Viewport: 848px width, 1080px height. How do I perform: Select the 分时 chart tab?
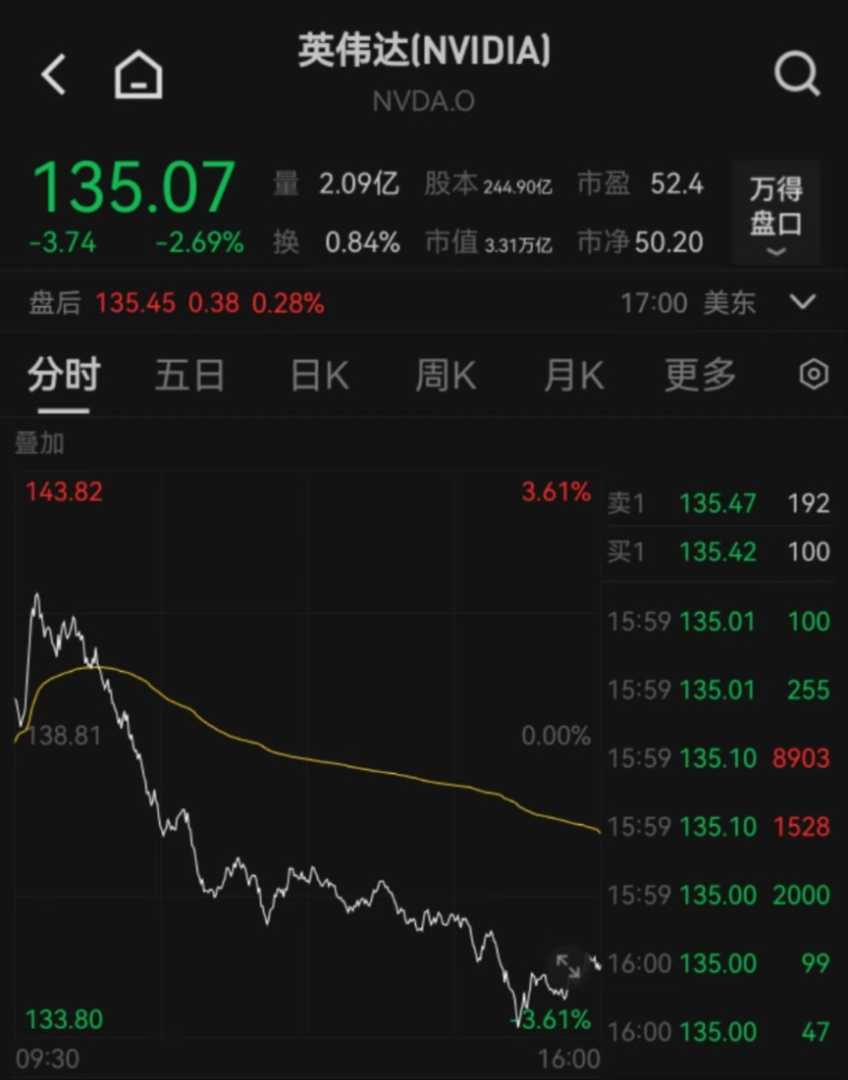coord(64,376)
